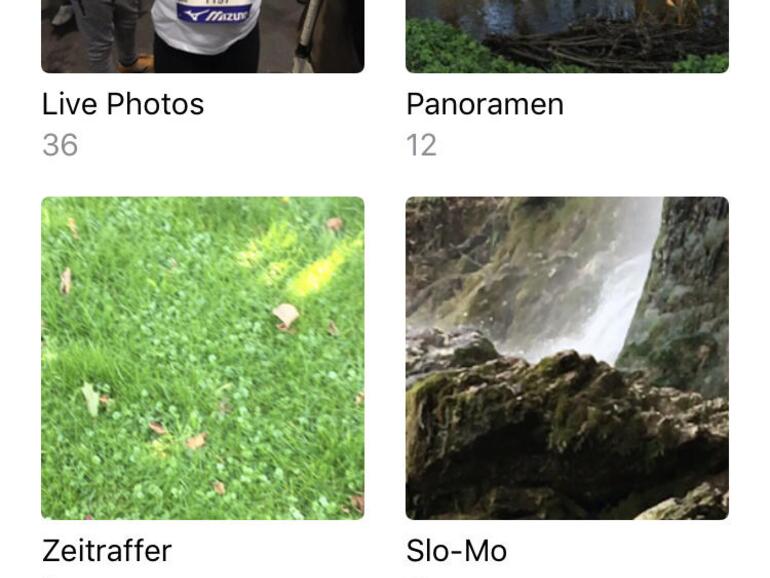Viewport: 770px width, 578px height.
Task: Open the Zeitraffer album
Action: click(x=202, y=358)
